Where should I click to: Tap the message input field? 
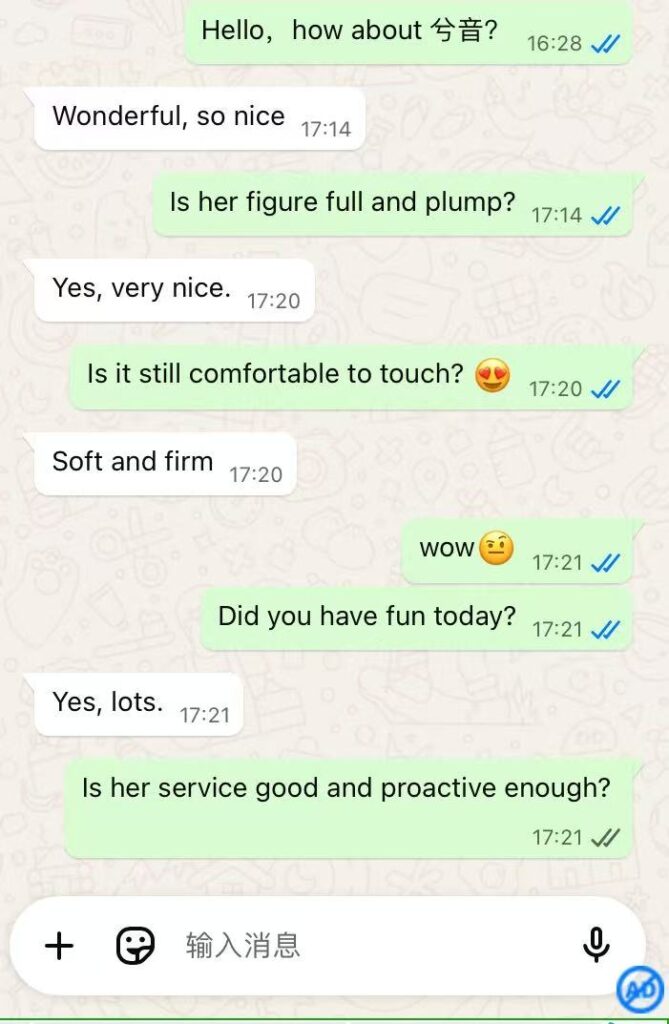(x=360, y=945)
